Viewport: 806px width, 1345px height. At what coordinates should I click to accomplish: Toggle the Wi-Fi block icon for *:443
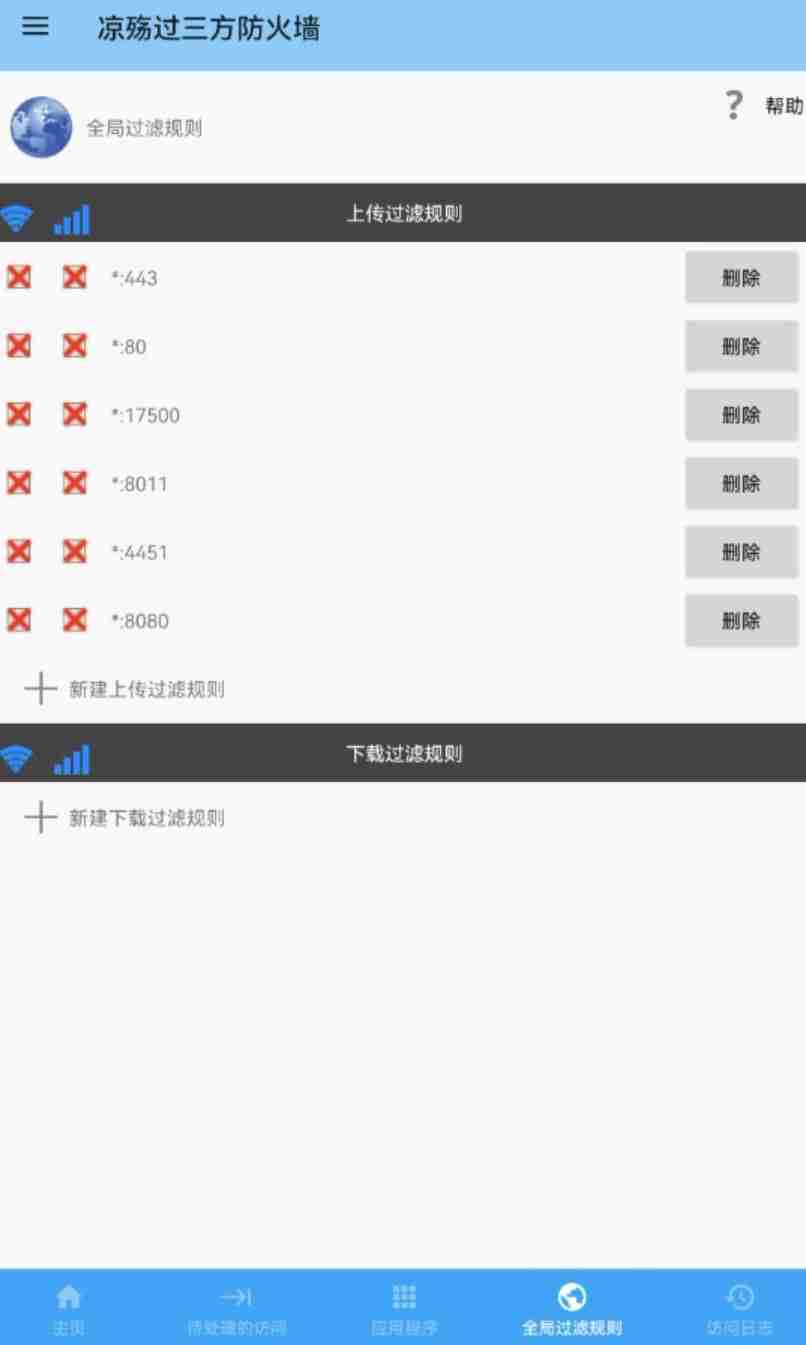tap(18, 278)
